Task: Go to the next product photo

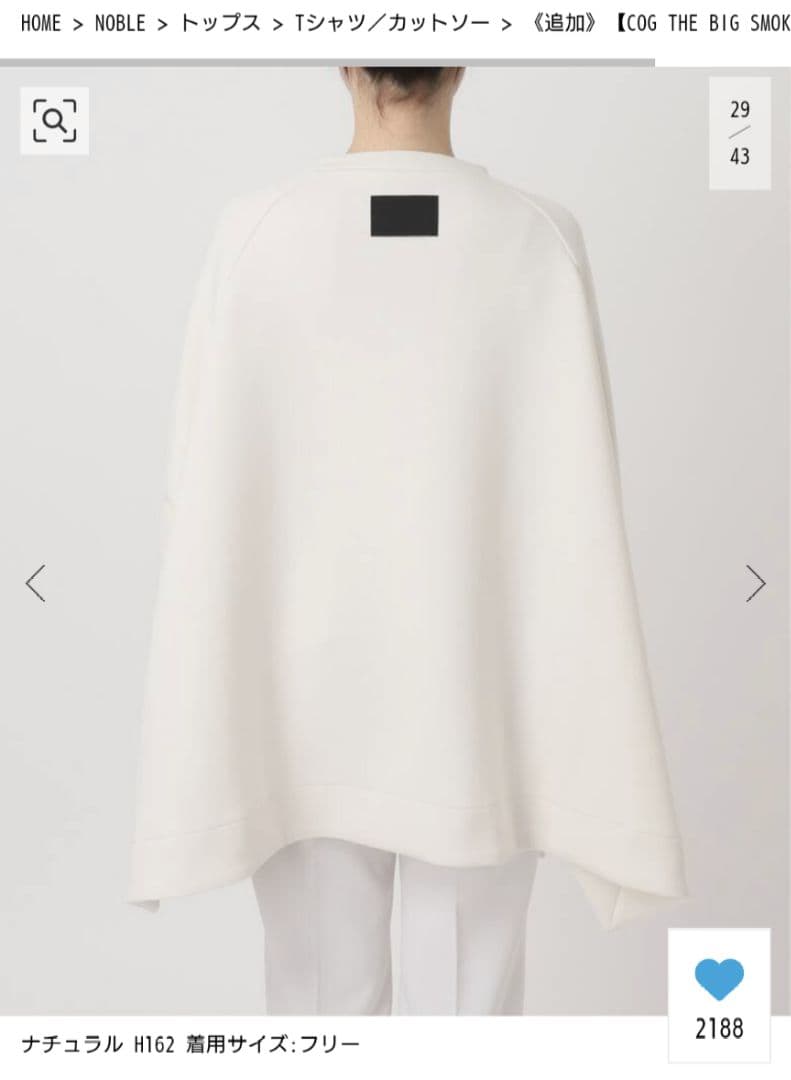Action: 755,583
